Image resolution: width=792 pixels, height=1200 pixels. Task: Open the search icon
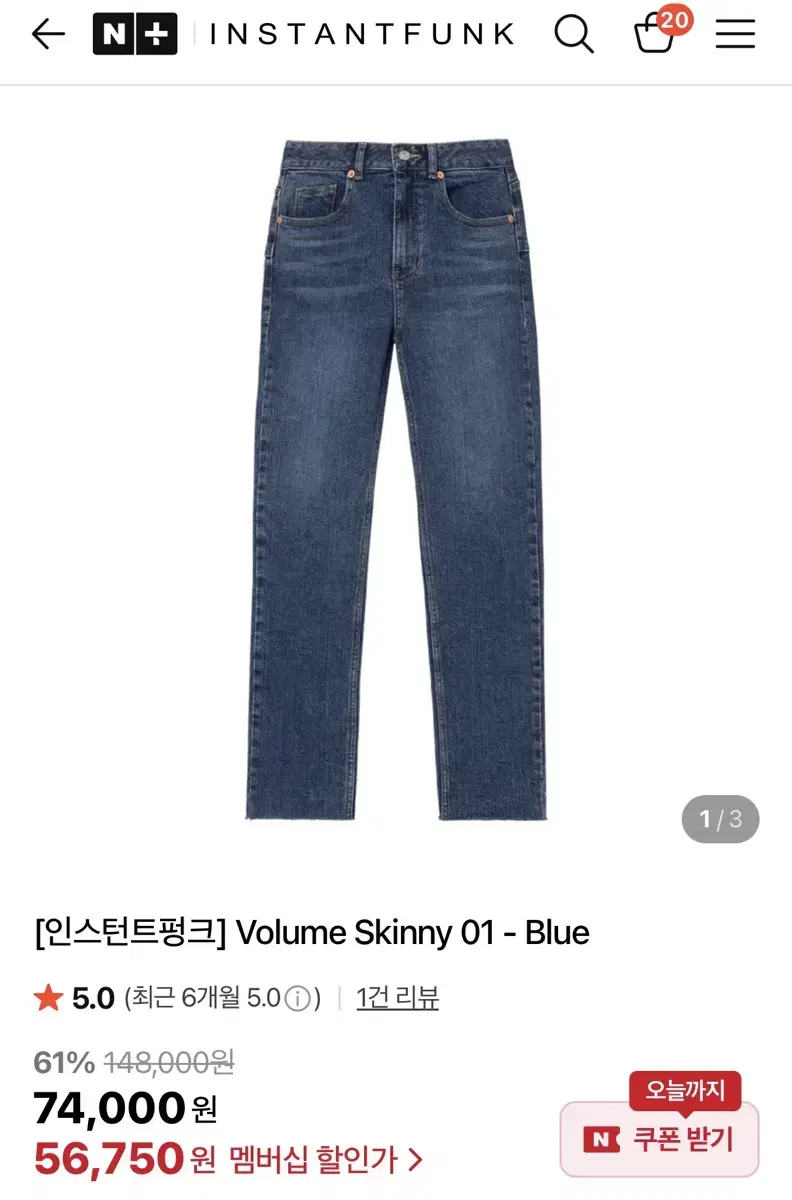pyautogui.click(x=574, y=34)
